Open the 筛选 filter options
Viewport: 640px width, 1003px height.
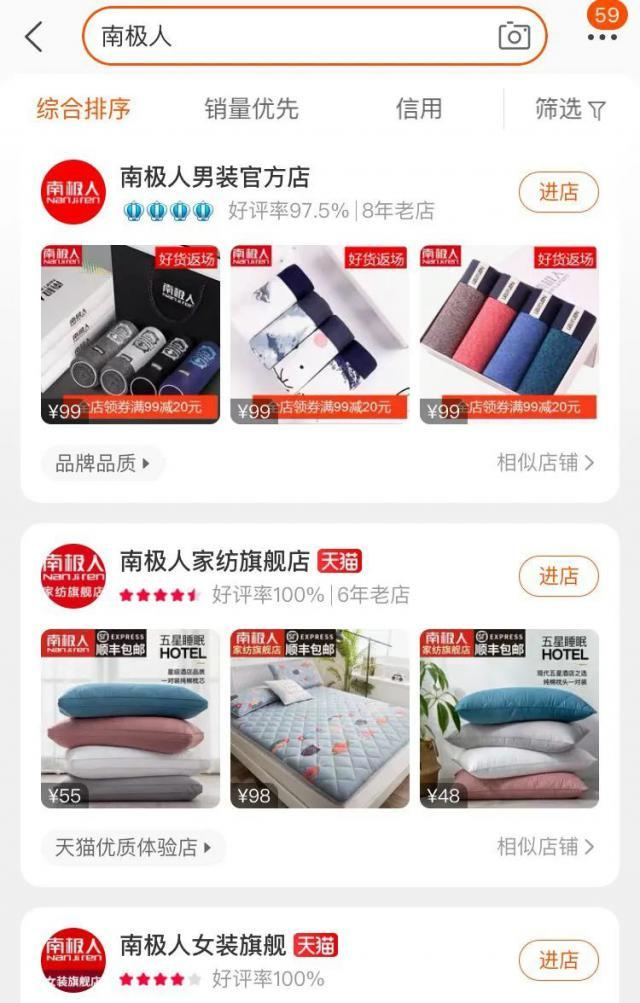570,109
